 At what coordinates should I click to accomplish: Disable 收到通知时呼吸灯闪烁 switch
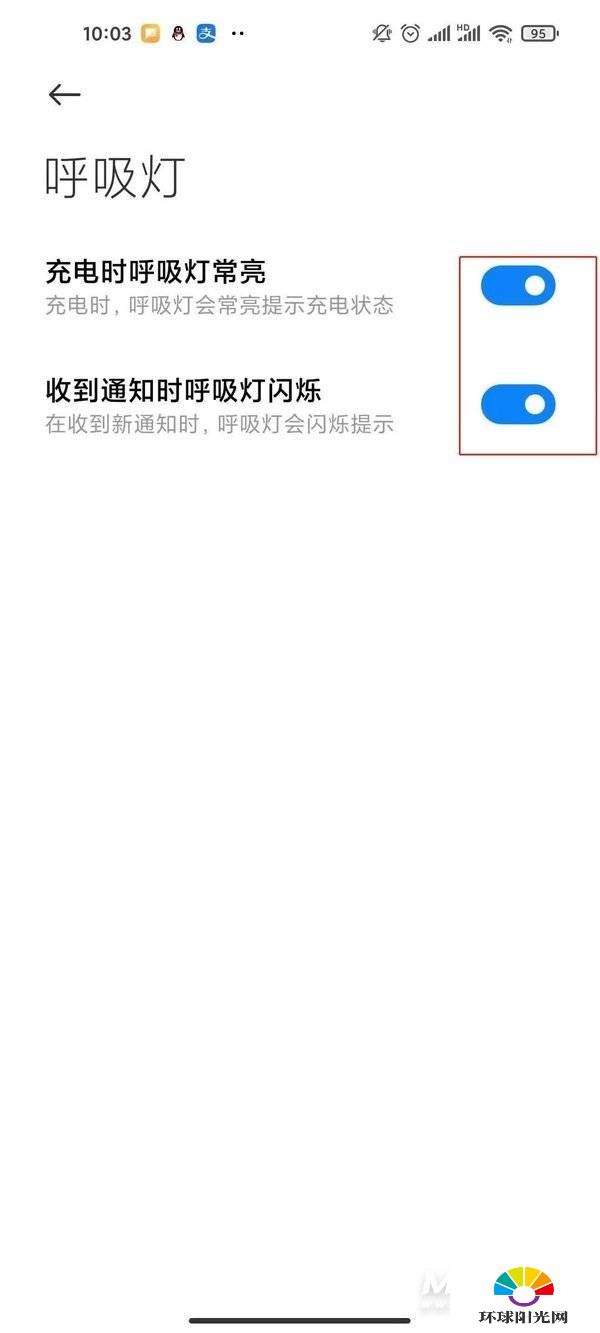[518, 404]
